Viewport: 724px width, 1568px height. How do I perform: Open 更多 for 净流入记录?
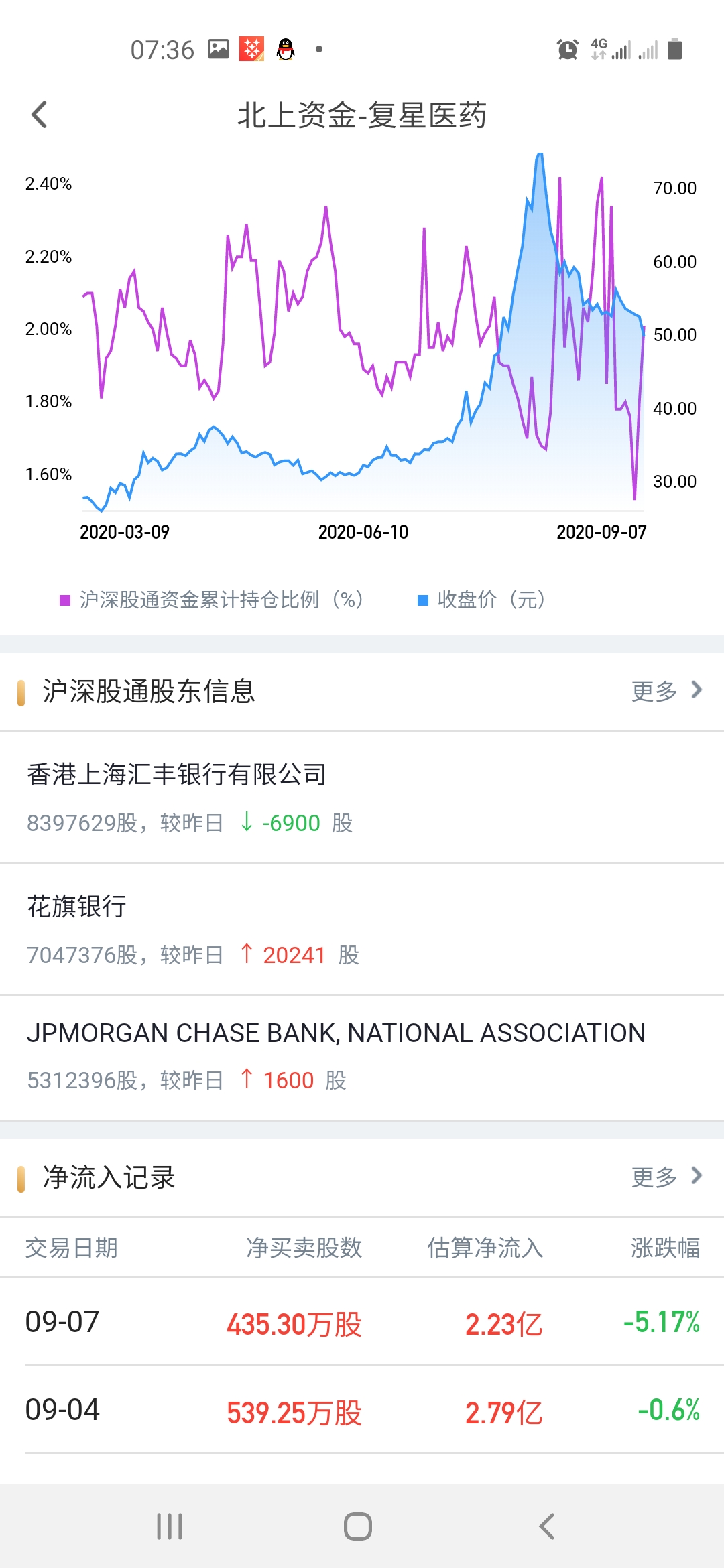click(x=666, y=1177)
